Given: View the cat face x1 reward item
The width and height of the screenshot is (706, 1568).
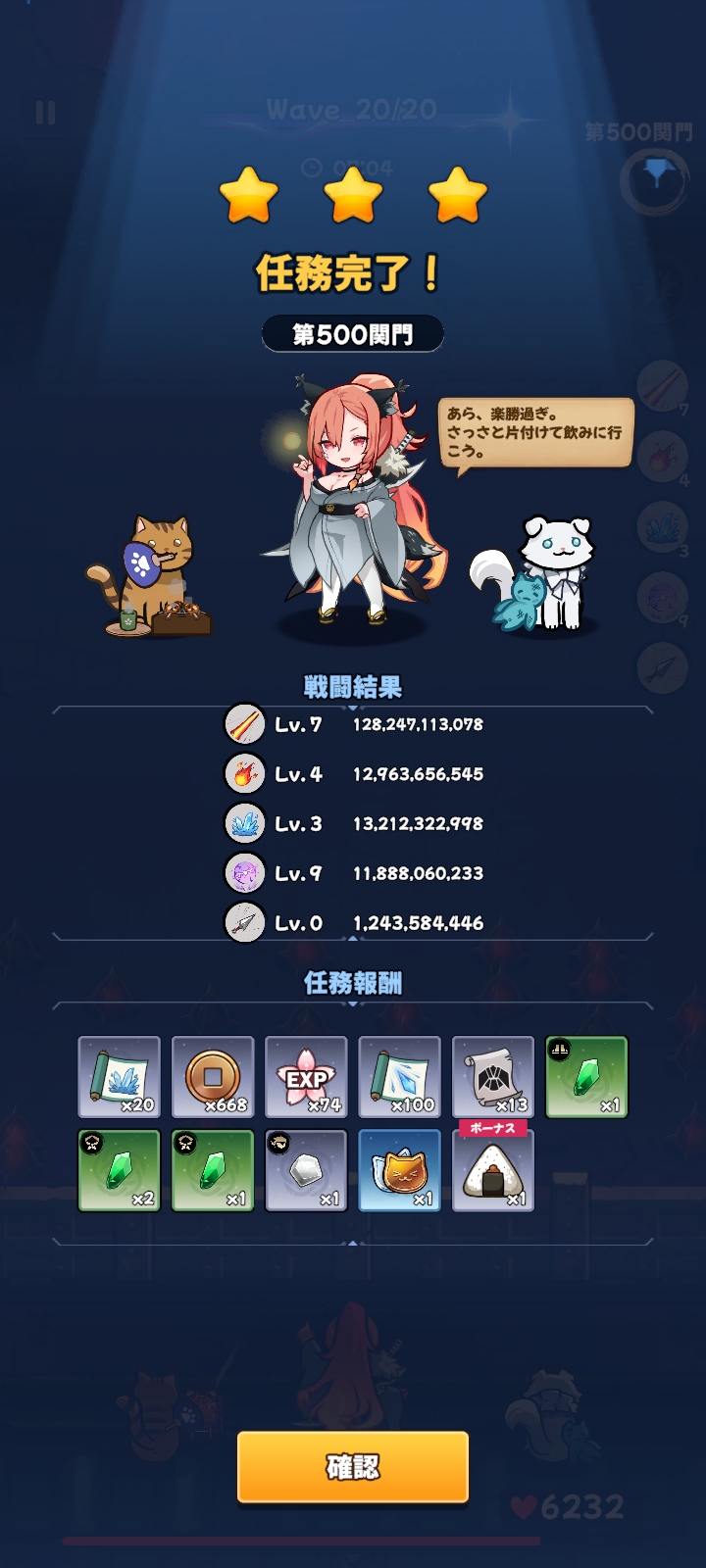Looking at the screenshot, I should 399,1171.
